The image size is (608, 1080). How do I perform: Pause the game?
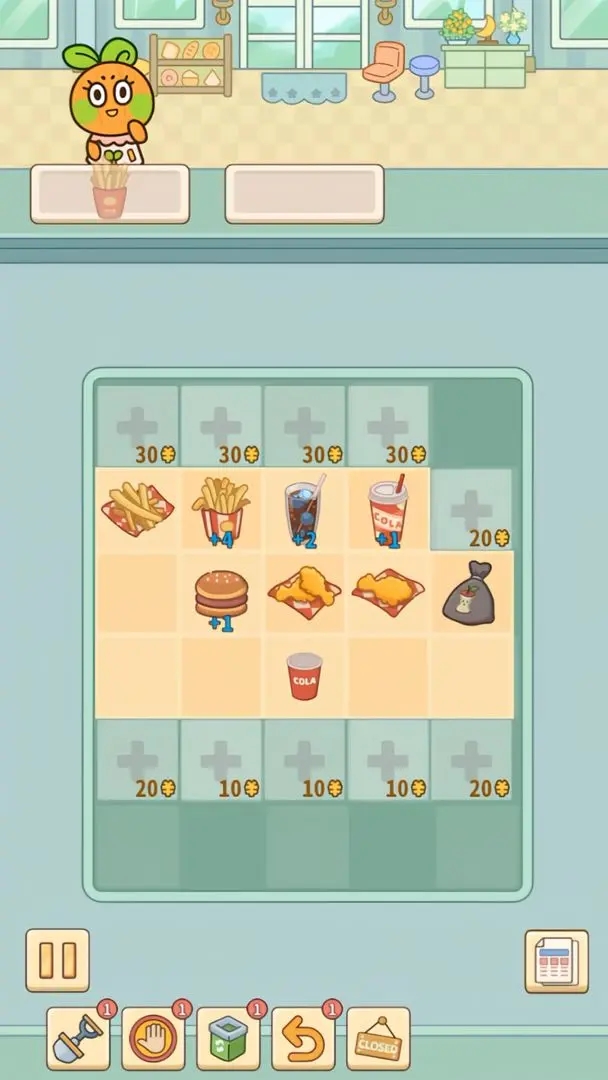coord(57,960)
